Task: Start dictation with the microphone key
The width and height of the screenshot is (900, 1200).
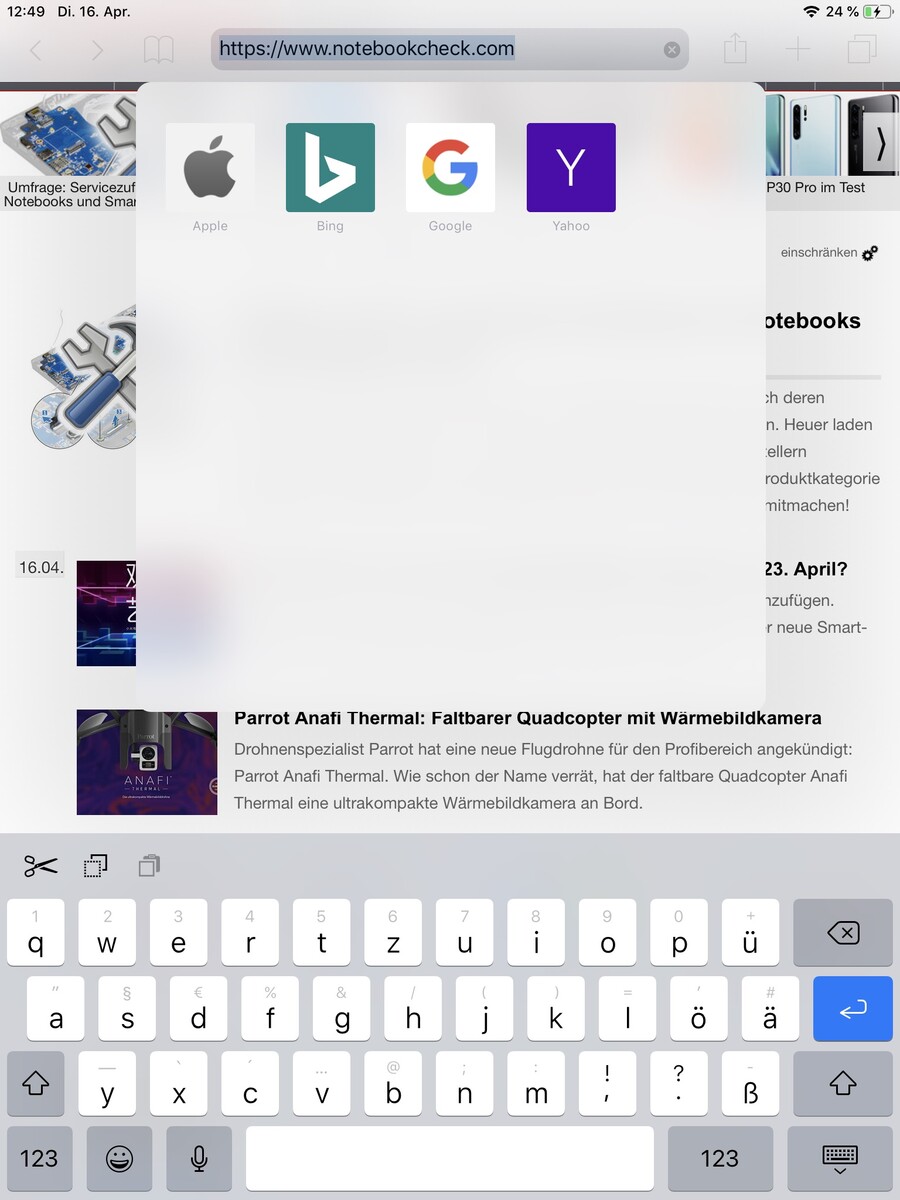Action: [199, 1158]
